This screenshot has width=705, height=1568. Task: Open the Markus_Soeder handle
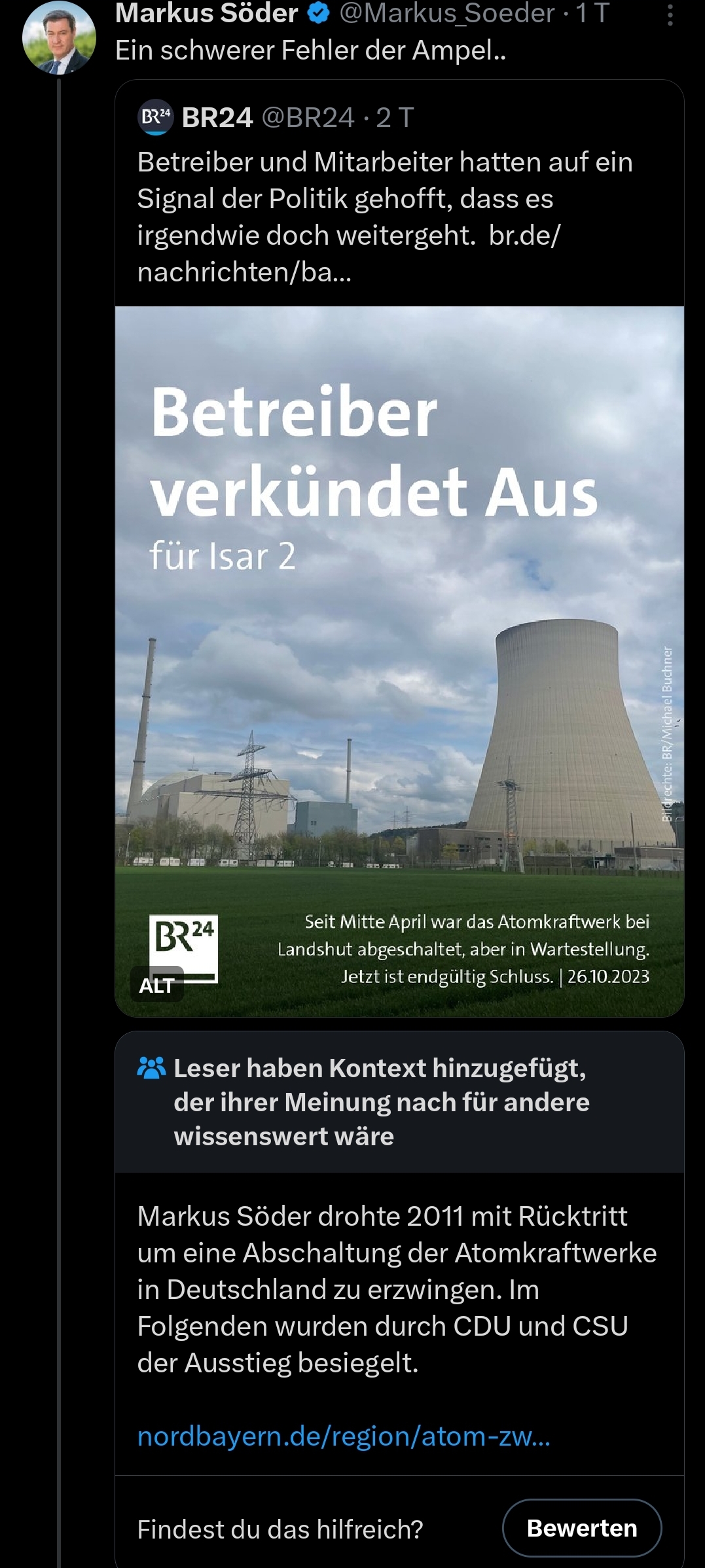[447, 13]
